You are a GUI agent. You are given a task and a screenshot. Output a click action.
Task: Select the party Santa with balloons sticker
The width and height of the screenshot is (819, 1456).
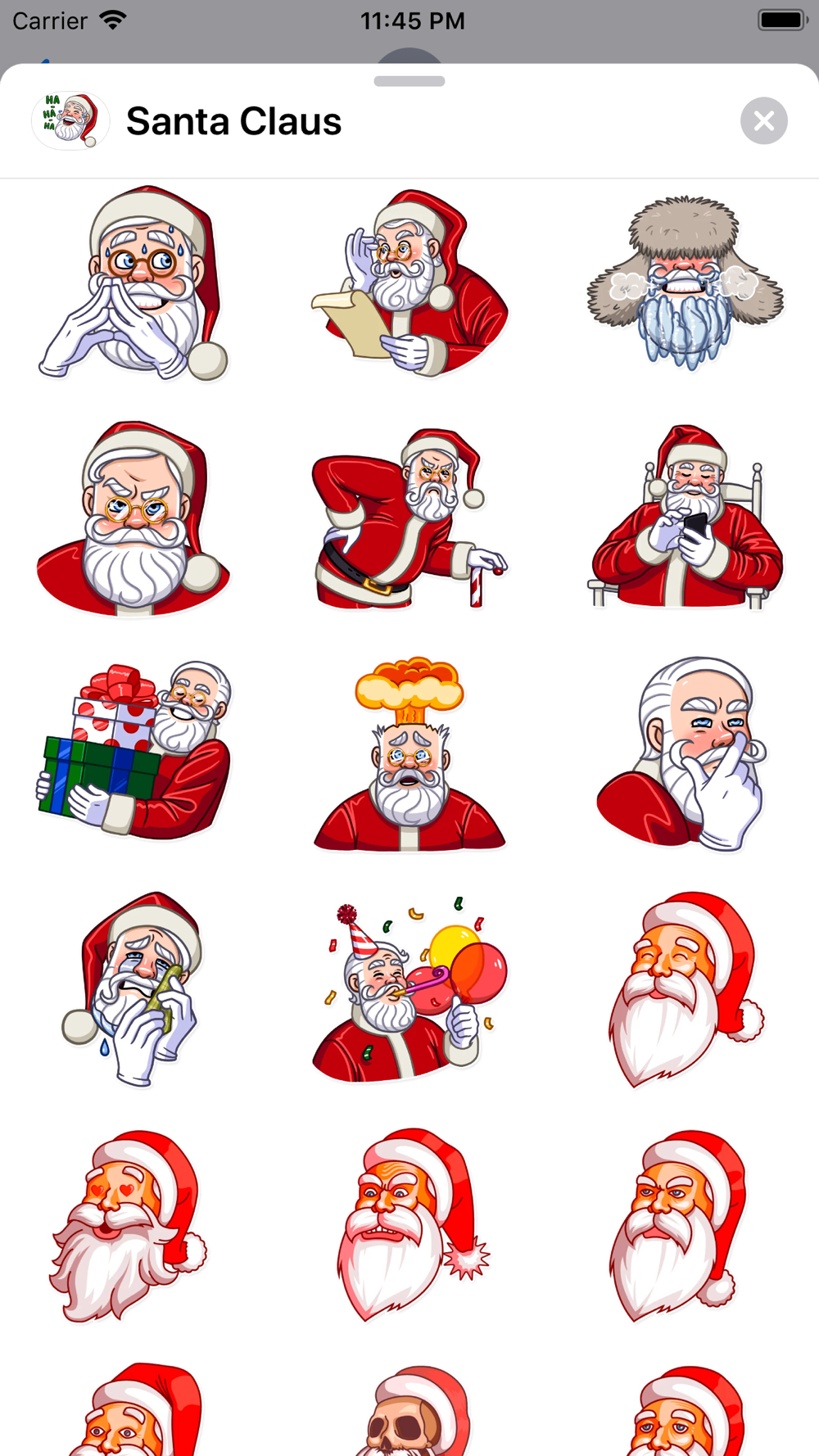tap(409, 988)
